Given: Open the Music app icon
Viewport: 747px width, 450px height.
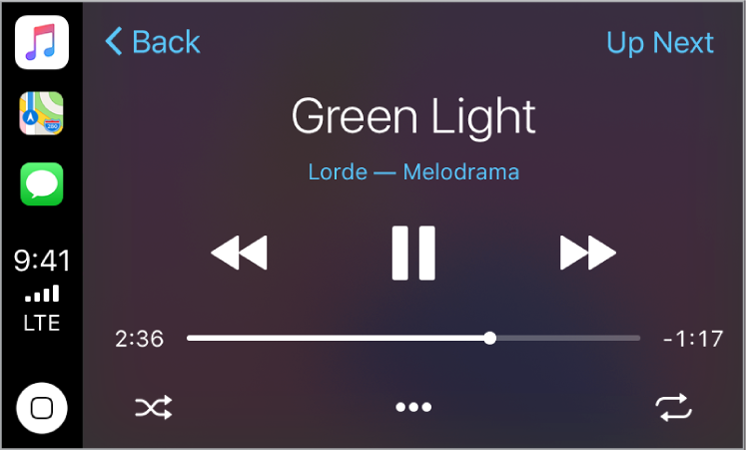Looking at the screenshot, I should point(41,43).
